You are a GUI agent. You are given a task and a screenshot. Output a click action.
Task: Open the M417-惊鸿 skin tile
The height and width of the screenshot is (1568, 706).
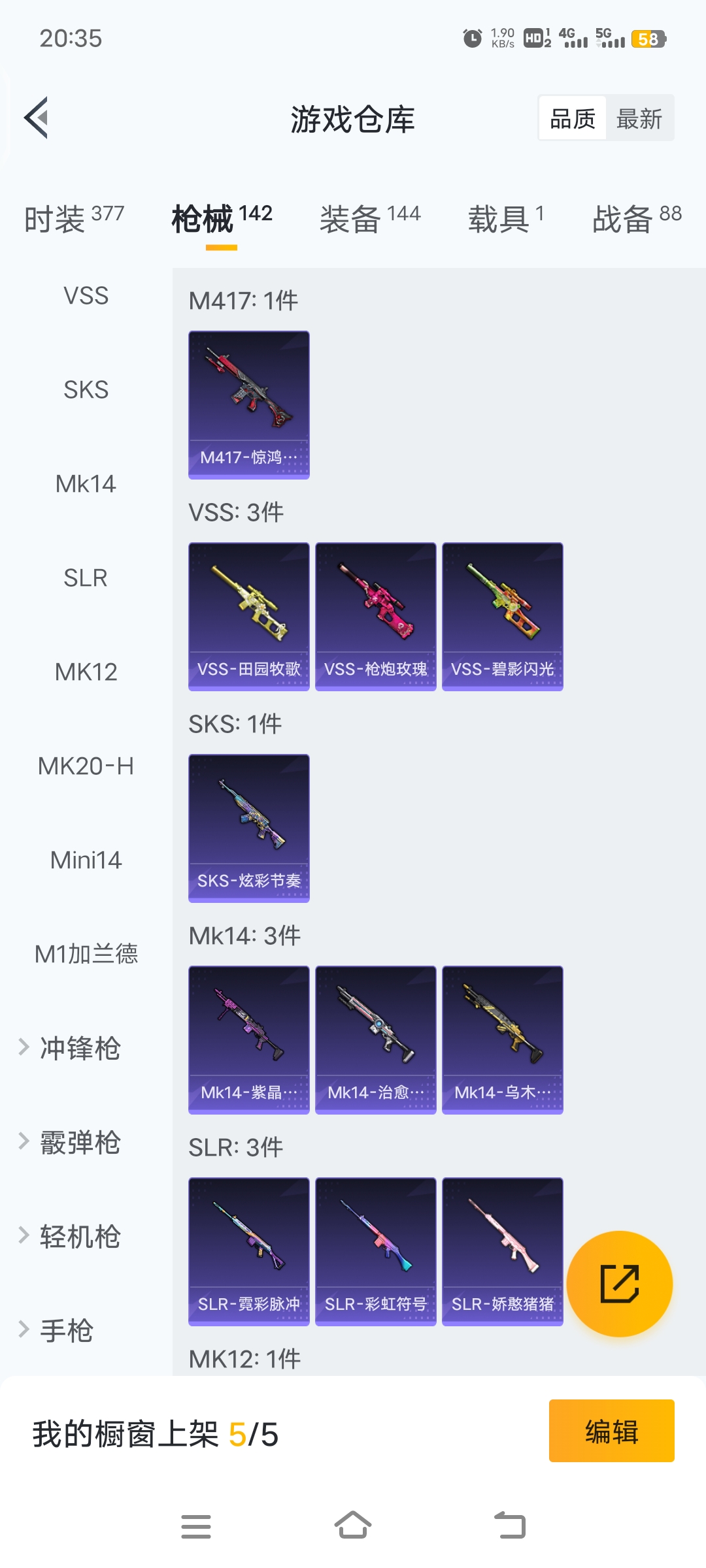[249, 405]
